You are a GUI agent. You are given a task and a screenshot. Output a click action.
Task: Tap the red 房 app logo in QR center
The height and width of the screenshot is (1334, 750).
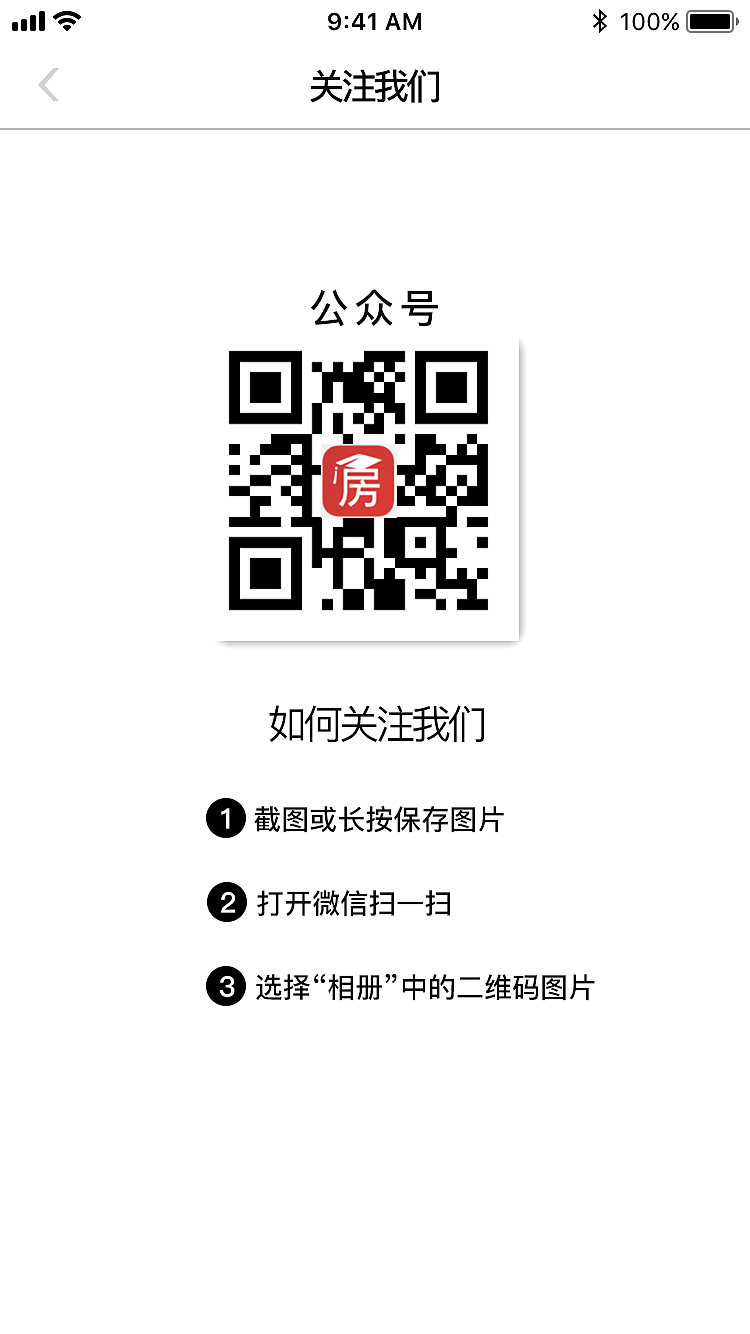click(x=359, y=481)
